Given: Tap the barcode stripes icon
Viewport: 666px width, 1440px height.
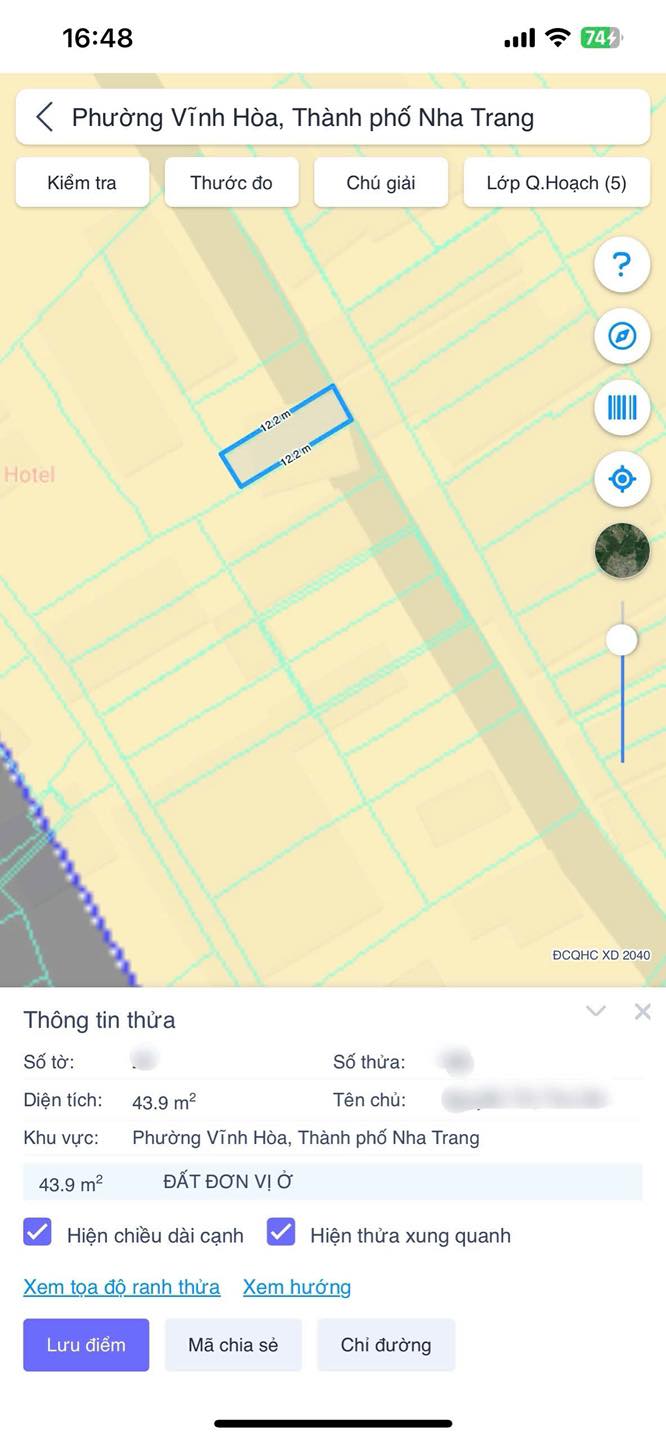Looking at the screenshot, I should click(x=622, y=407).
